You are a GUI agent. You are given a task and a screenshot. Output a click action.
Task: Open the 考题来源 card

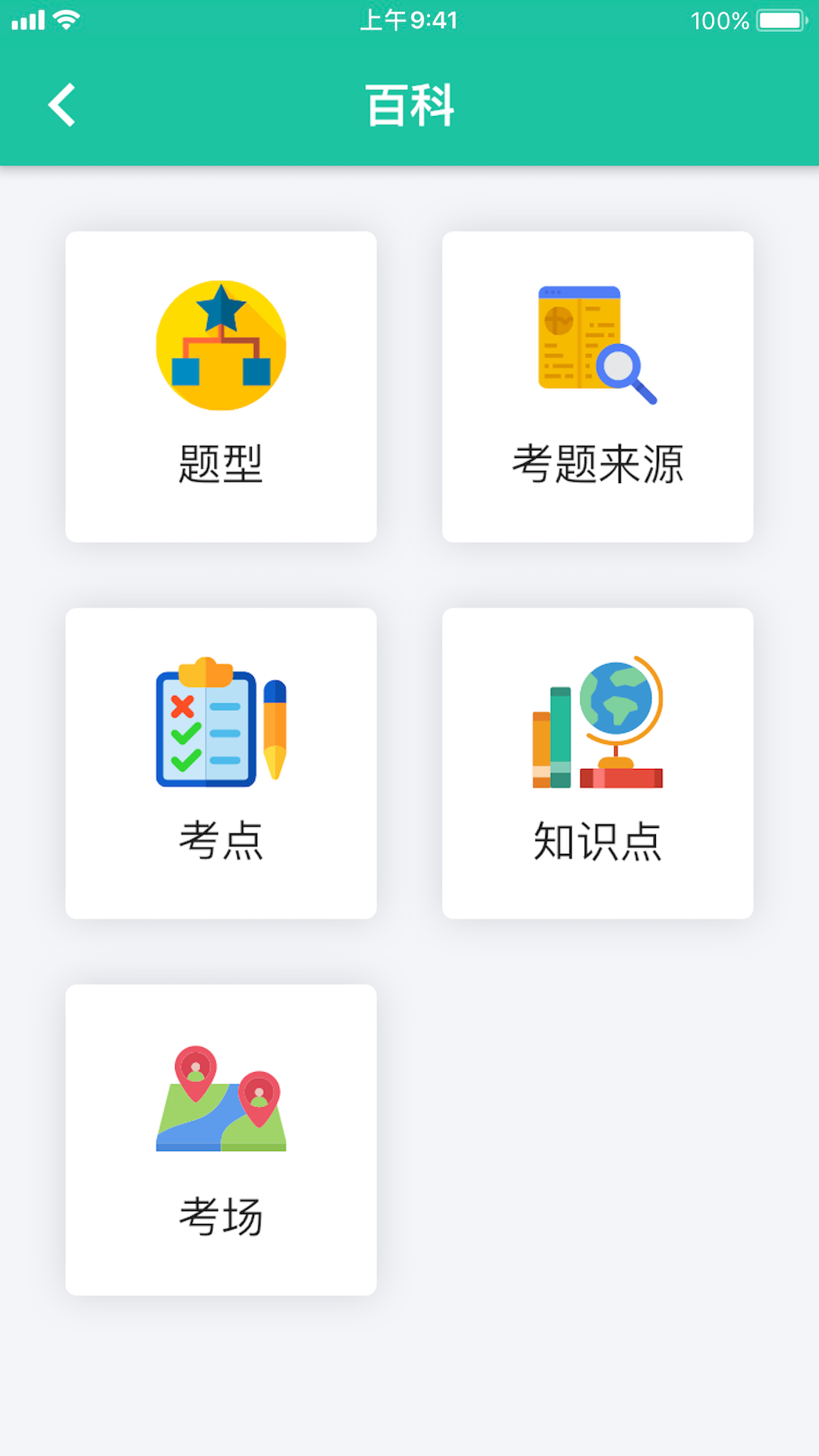click(x=598, y=387)
